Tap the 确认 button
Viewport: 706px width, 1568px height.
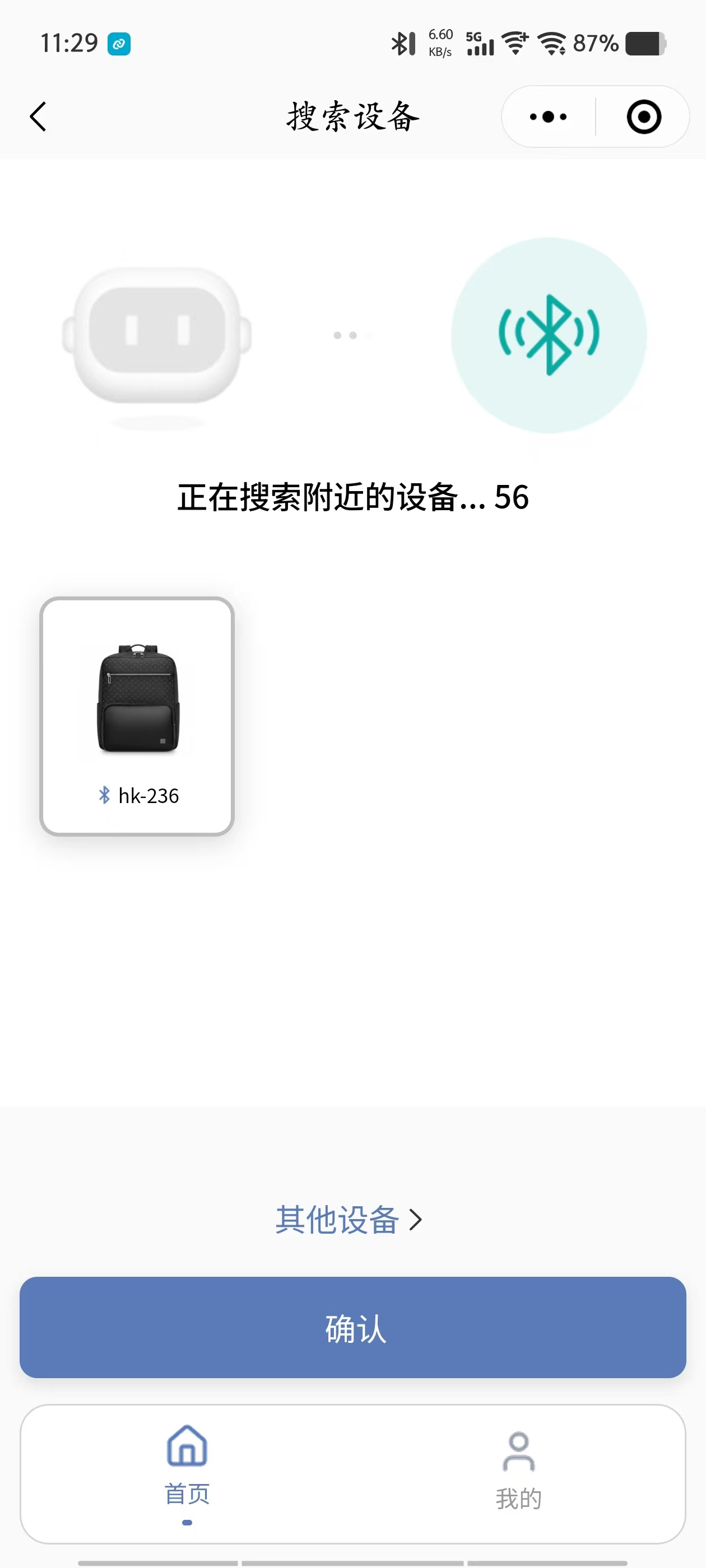point(352,1327)
